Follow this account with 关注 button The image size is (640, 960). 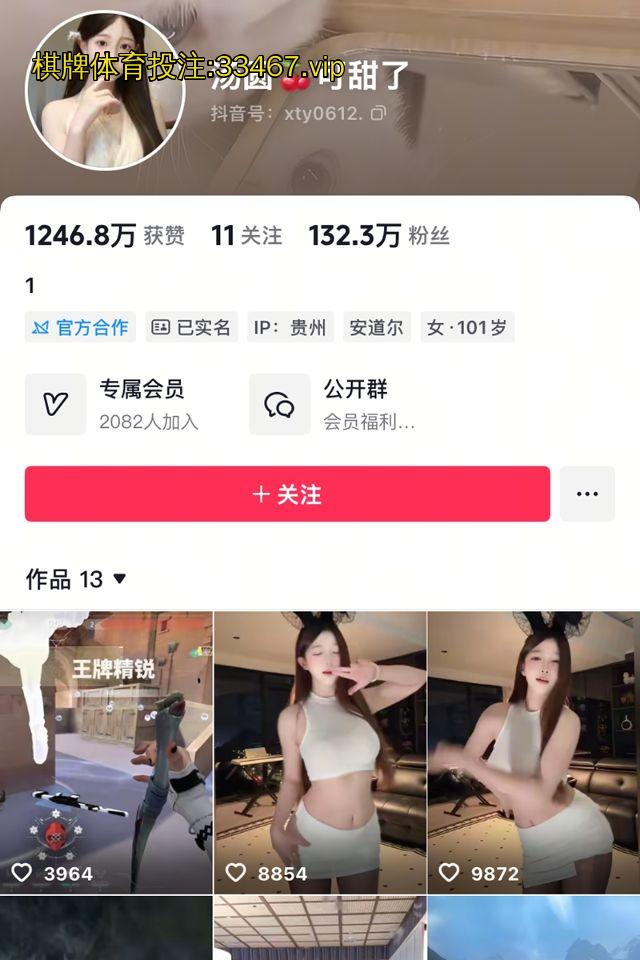click(287, 494)
